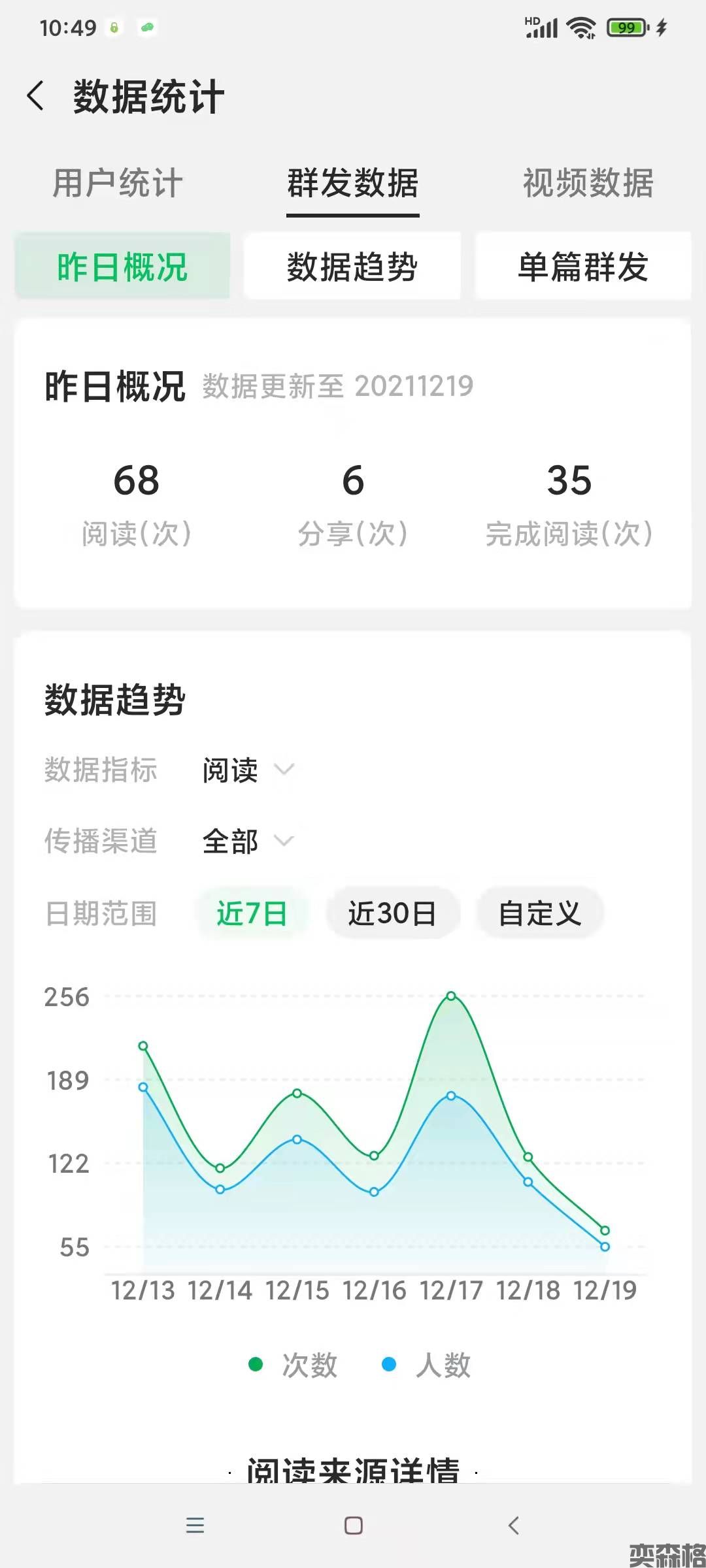Choose 自定义 date range
Viewport: 706px width, 1568px height.
(540, 913)
